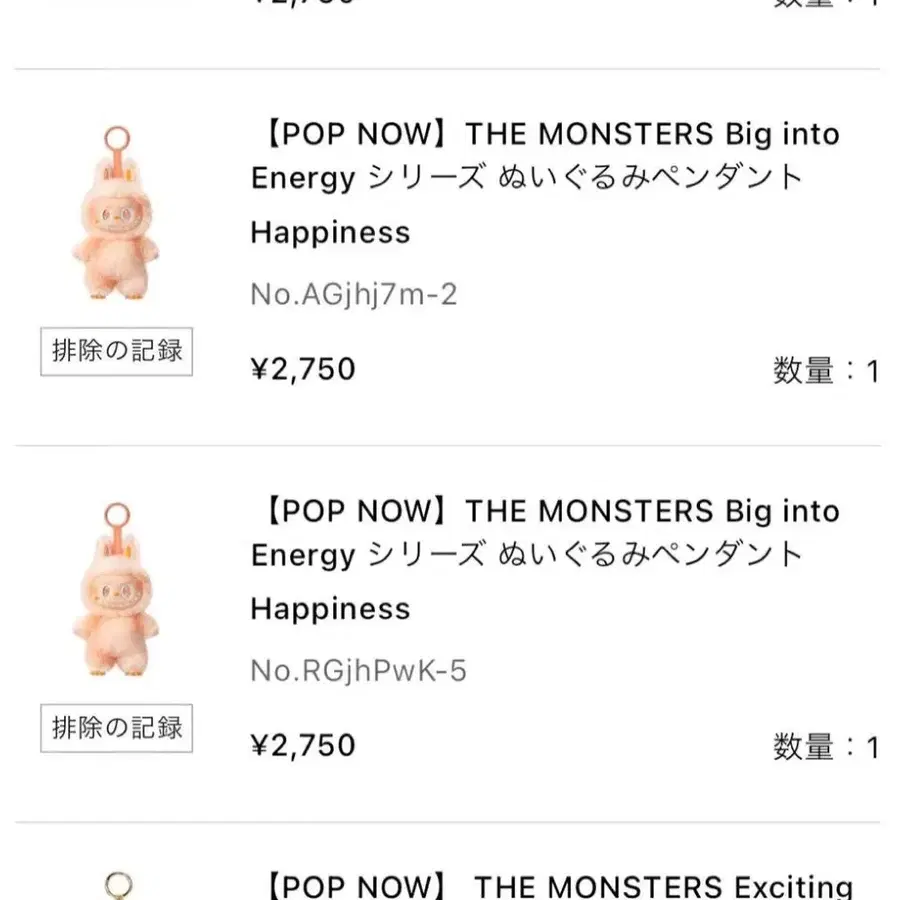
Task: Tap 排除の記録 button for item No.RGjhPwK-5
Action: 117,728
